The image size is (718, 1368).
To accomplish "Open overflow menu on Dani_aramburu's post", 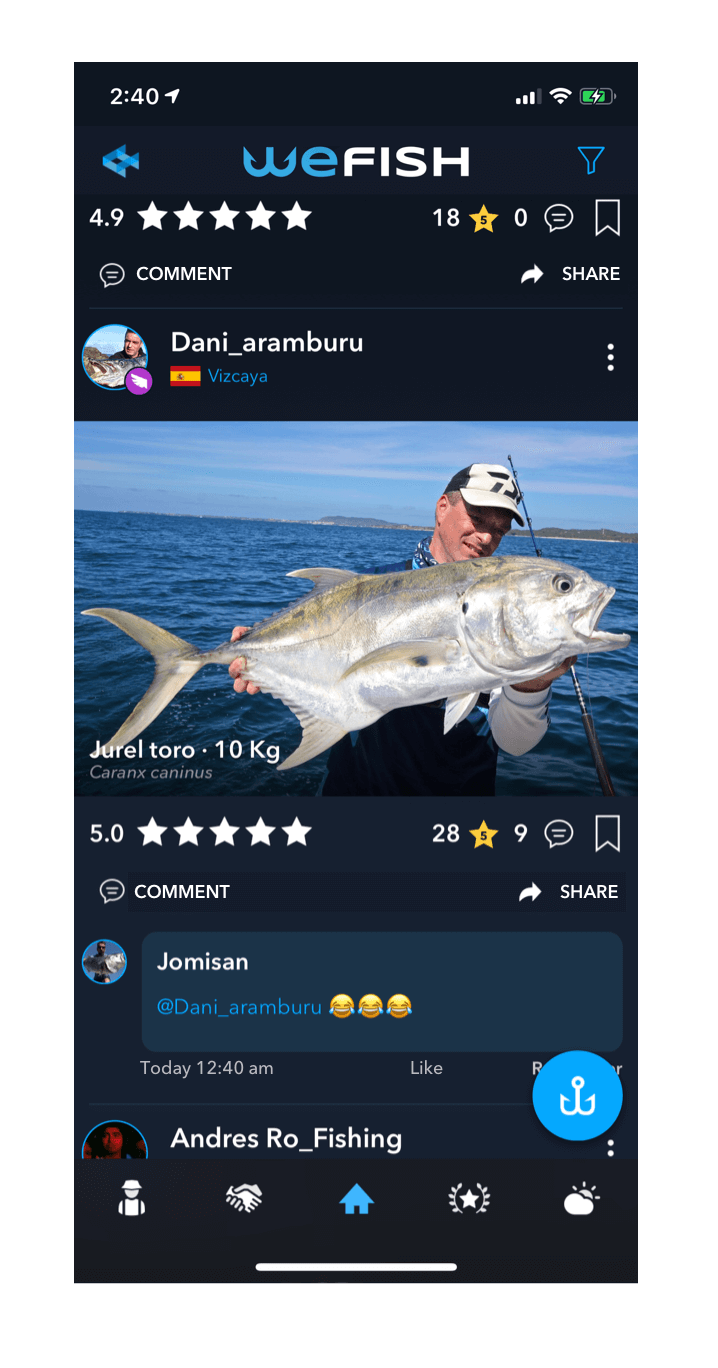I will click(610, 357).
